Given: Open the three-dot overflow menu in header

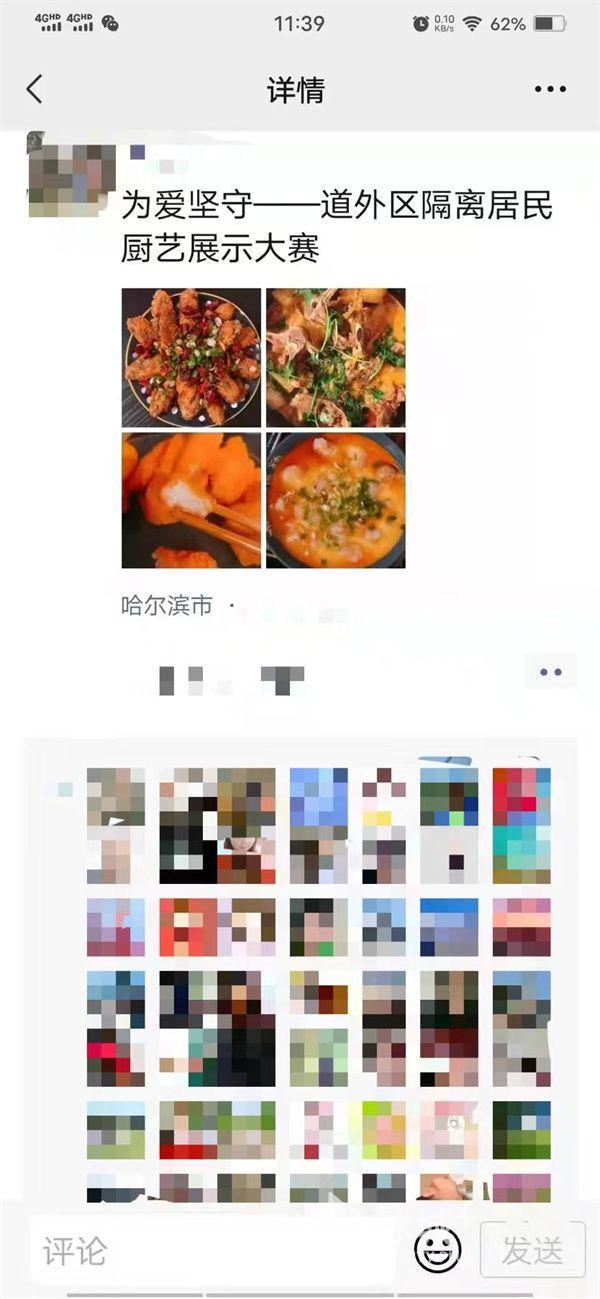Looking at the screenshot, I should coord(550,89).
